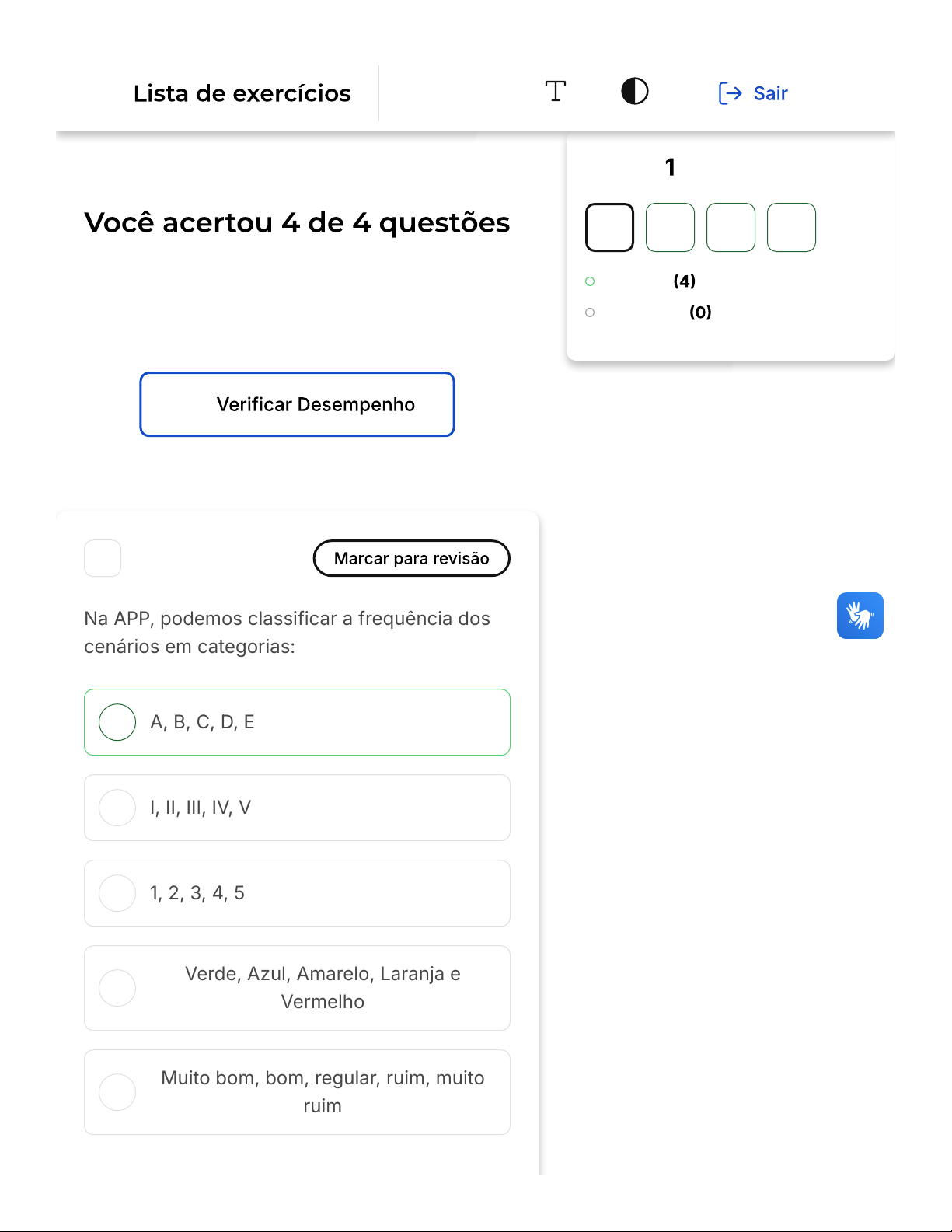Tap Sair to exit the list
The height and width of the screenshot is (1232, 952).
(753, 93)
